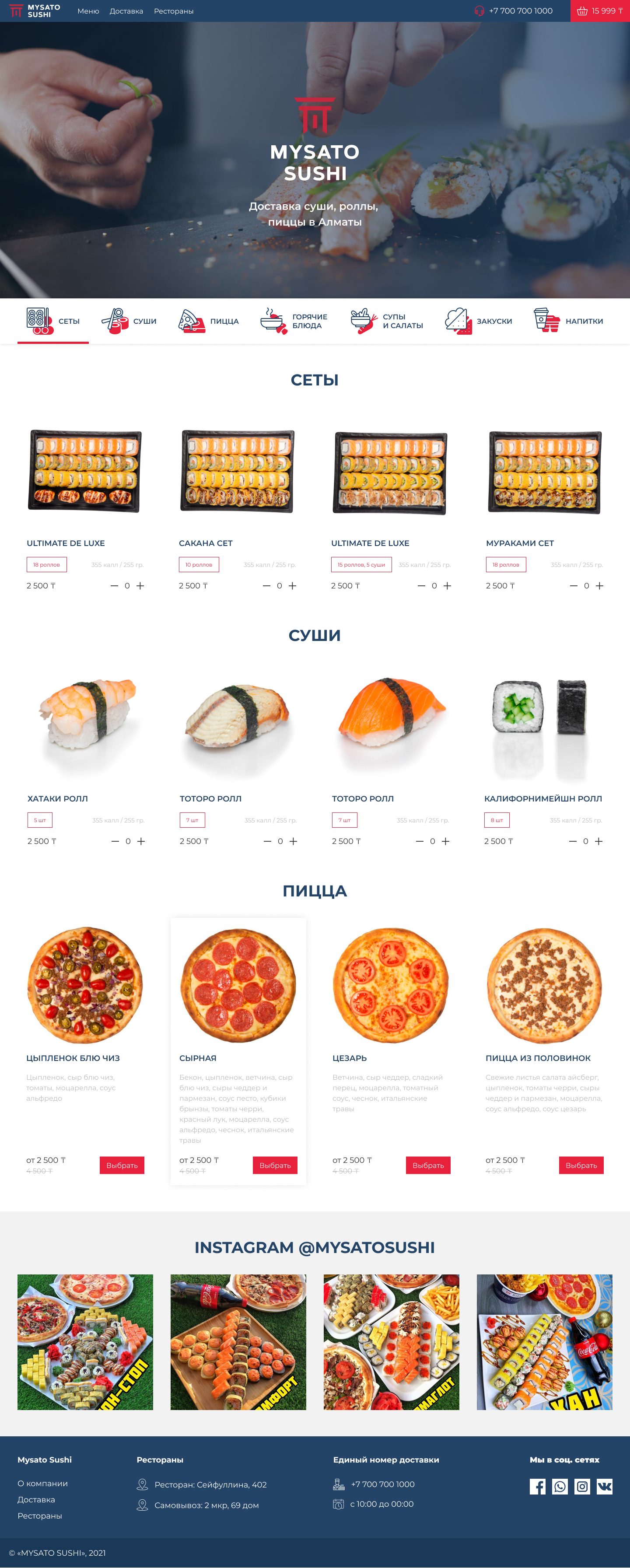The height and width of the screenshot is (1568, 630).
Task: Open the О компании footer link
Action: pos(42,1484)
